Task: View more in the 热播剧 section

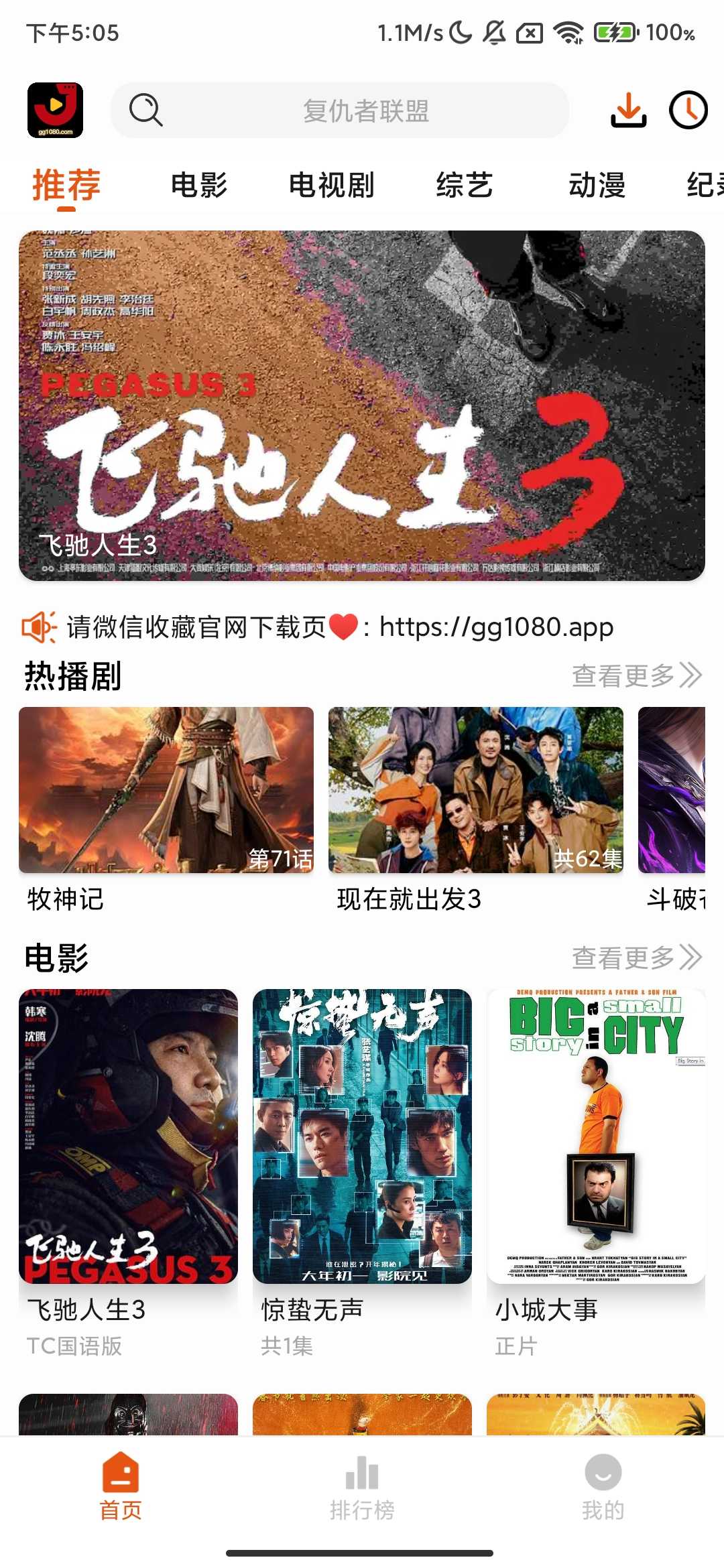Action: point(636,675)
